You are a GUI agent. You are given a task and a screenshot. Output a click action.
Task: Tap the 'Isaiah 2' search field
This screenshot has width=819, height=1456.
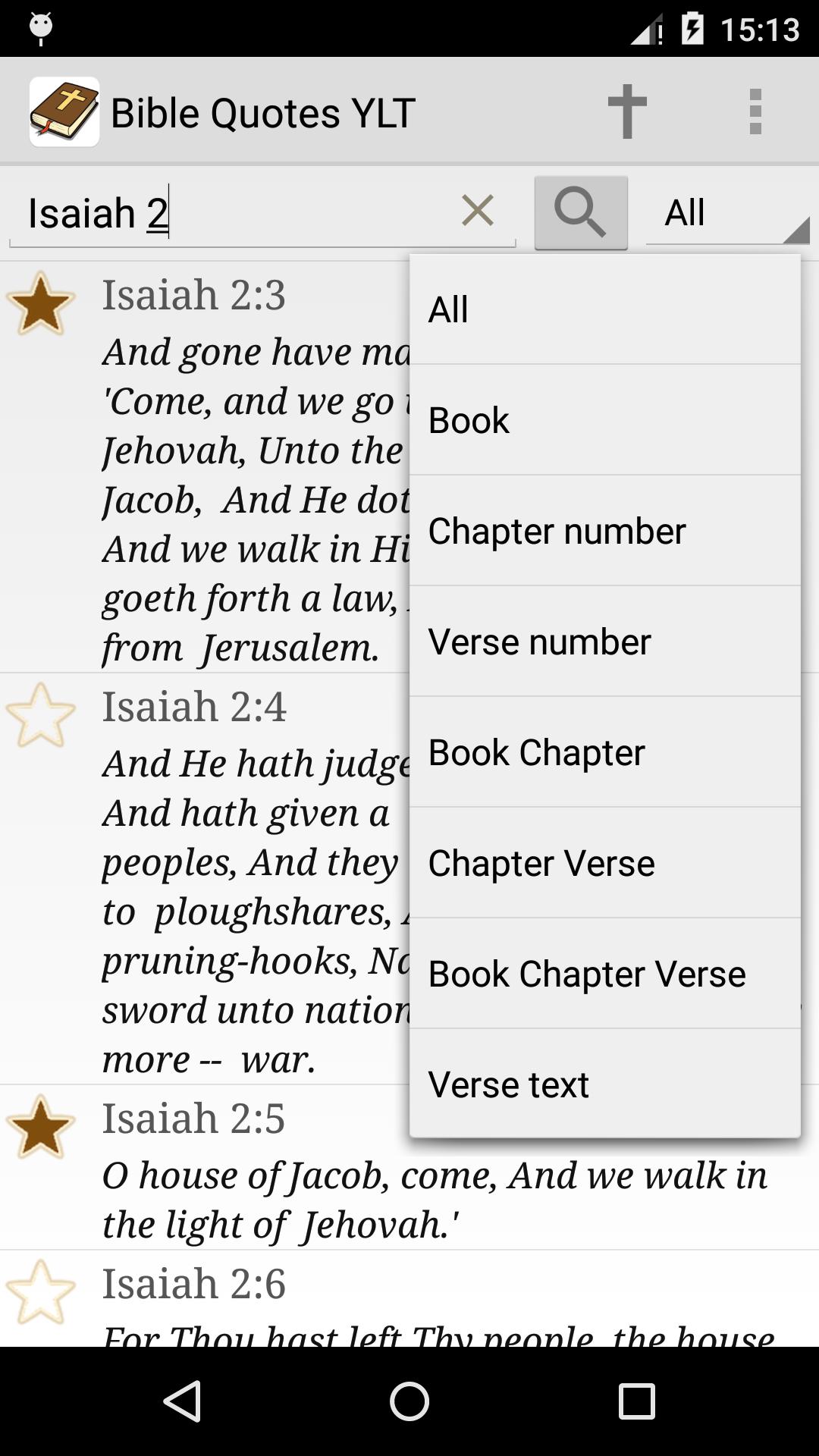coord(227,212)
